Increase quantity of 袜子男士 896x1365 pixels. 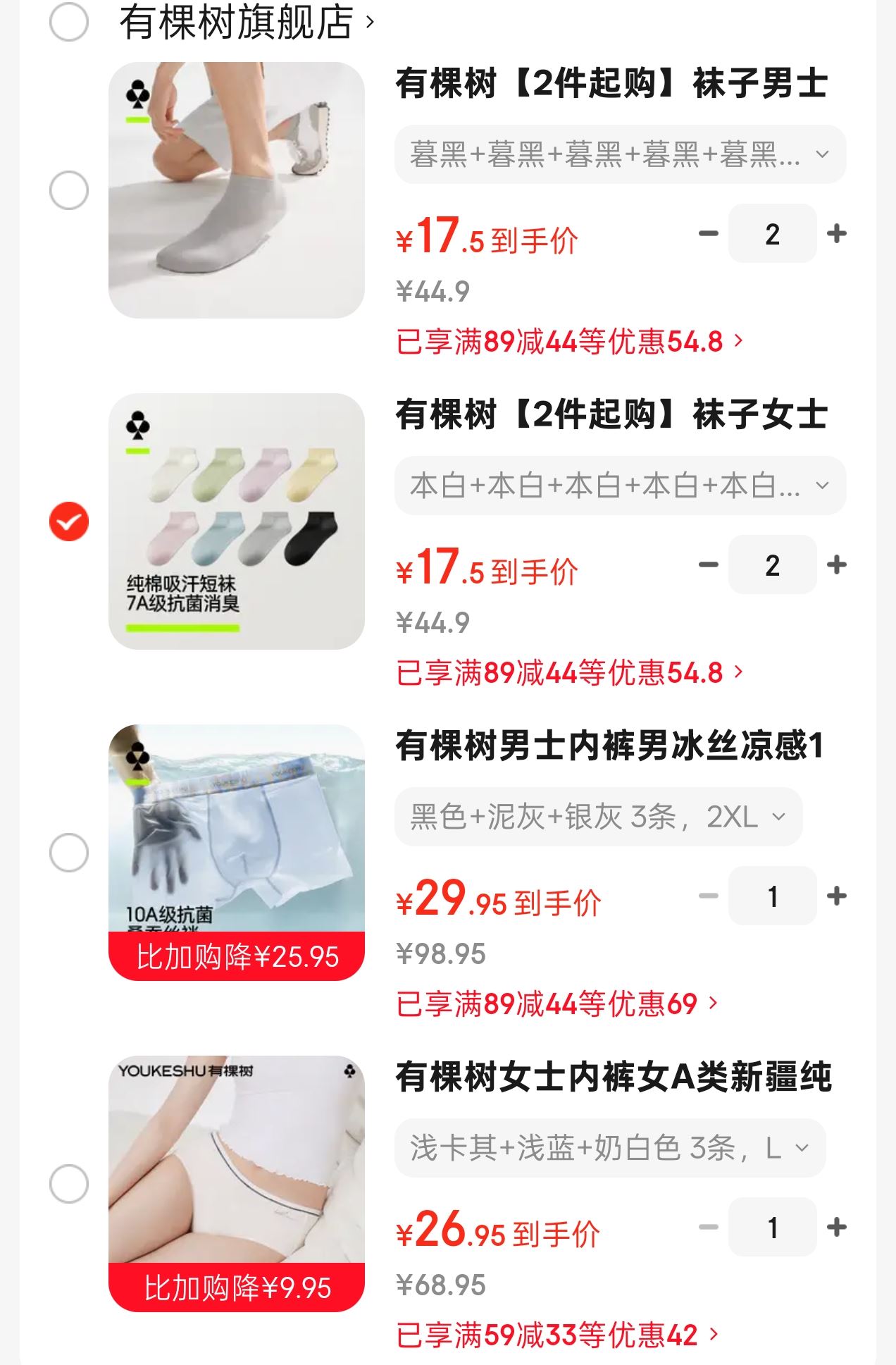(x=836, y=233)
